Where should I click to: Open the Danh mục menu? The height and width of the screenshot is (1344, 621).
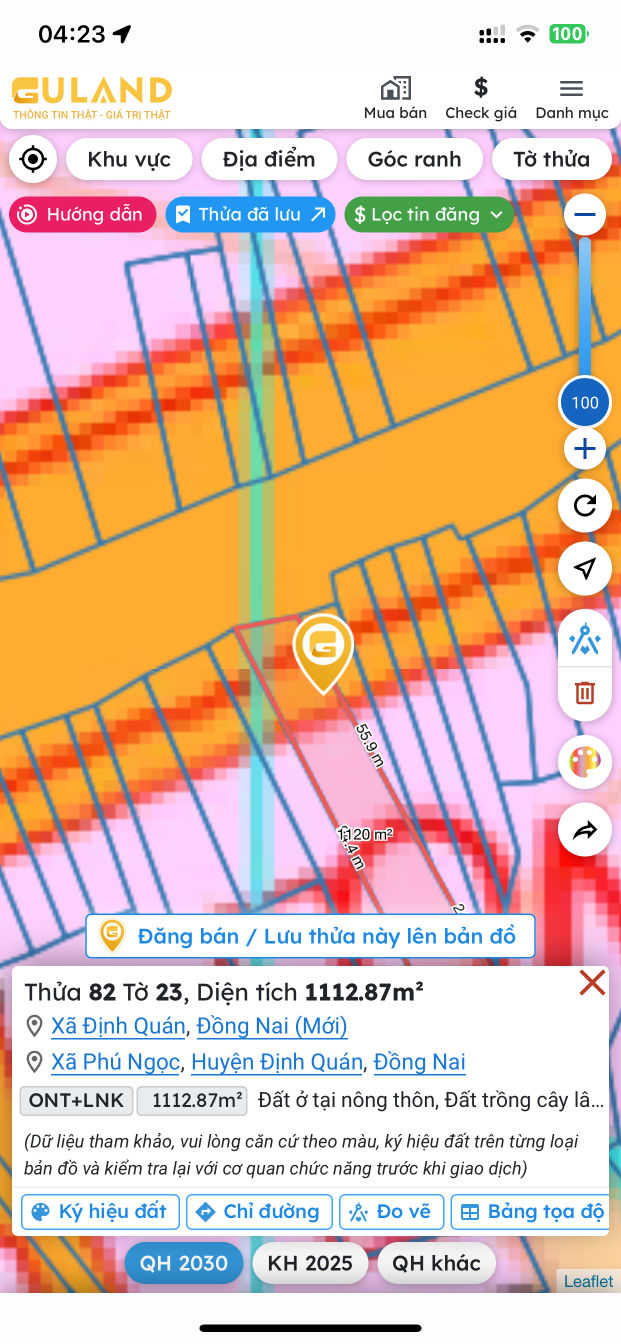[x=571, y=98]
